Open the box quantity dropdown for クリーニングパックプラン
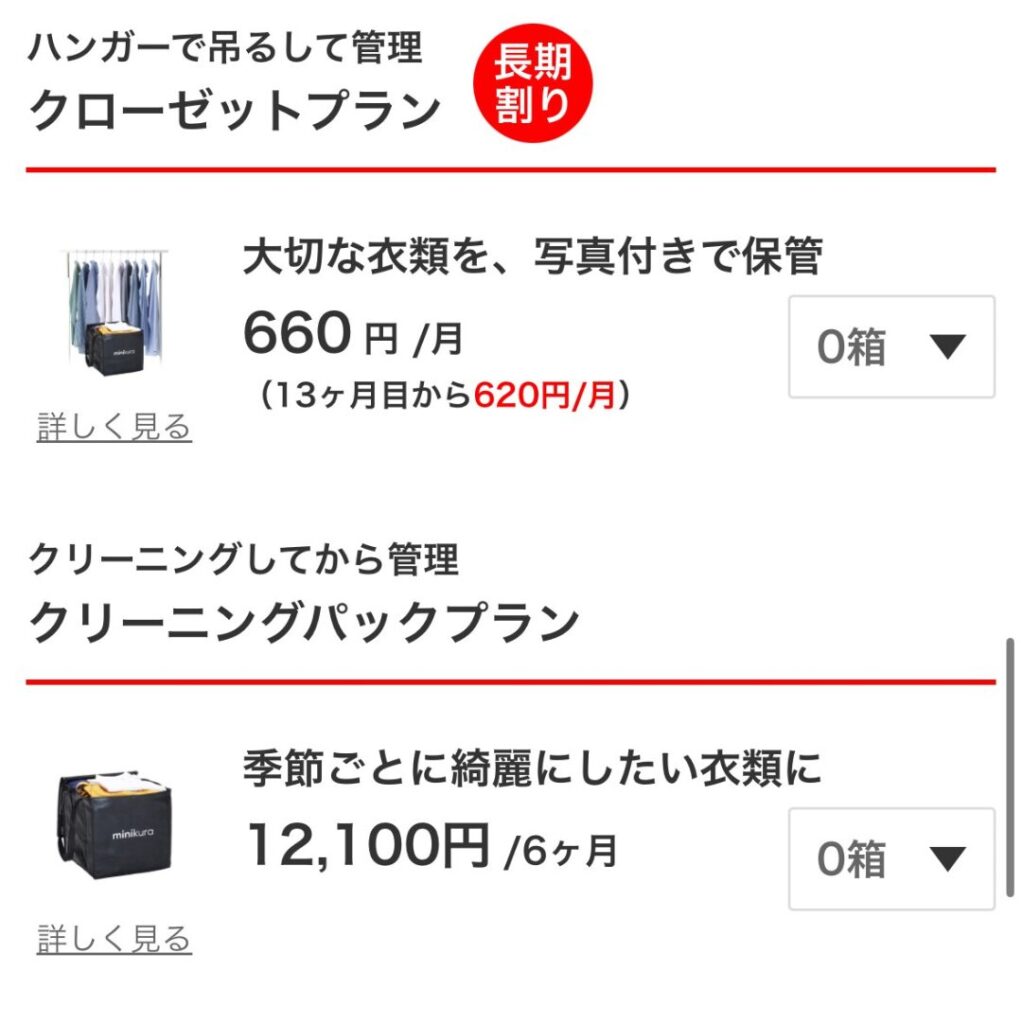Image resolution: width=1022 pixels, height=1024 pixels. click(x=891, y=859)
